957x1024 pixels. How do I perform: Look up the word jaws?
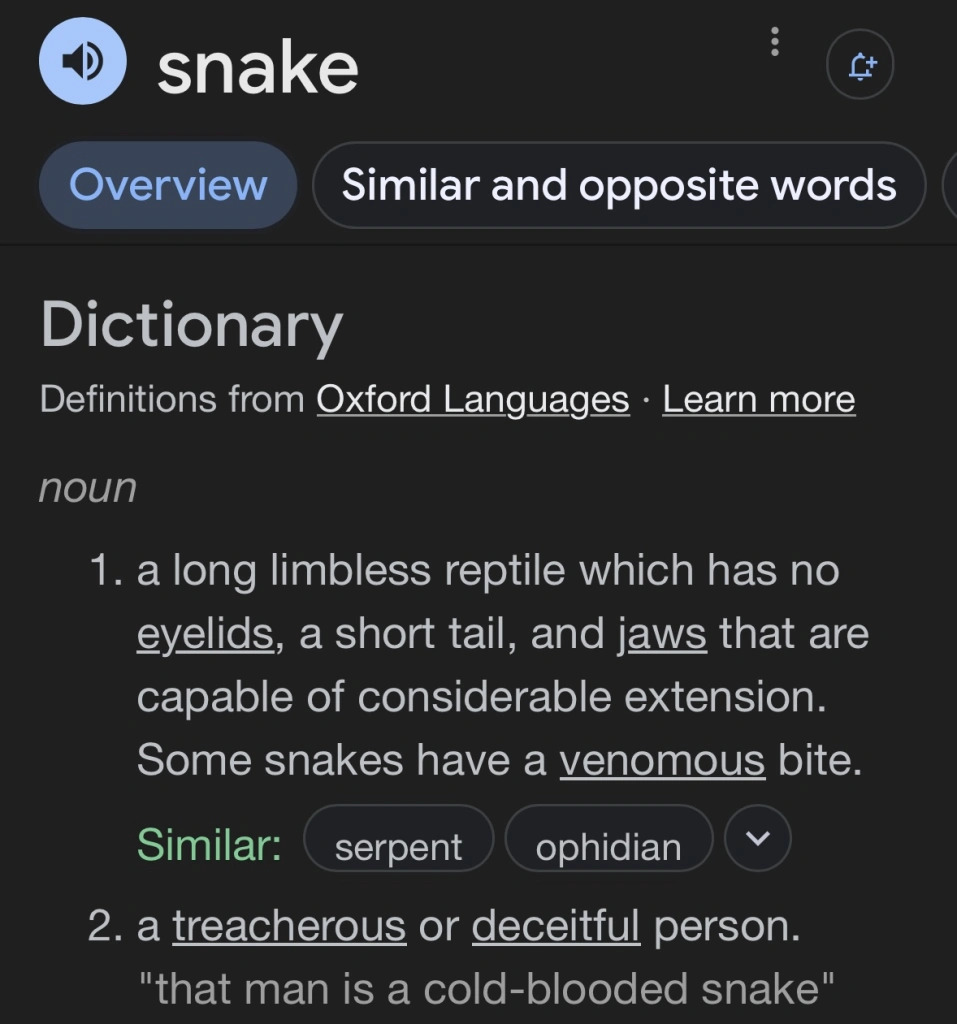662,634
